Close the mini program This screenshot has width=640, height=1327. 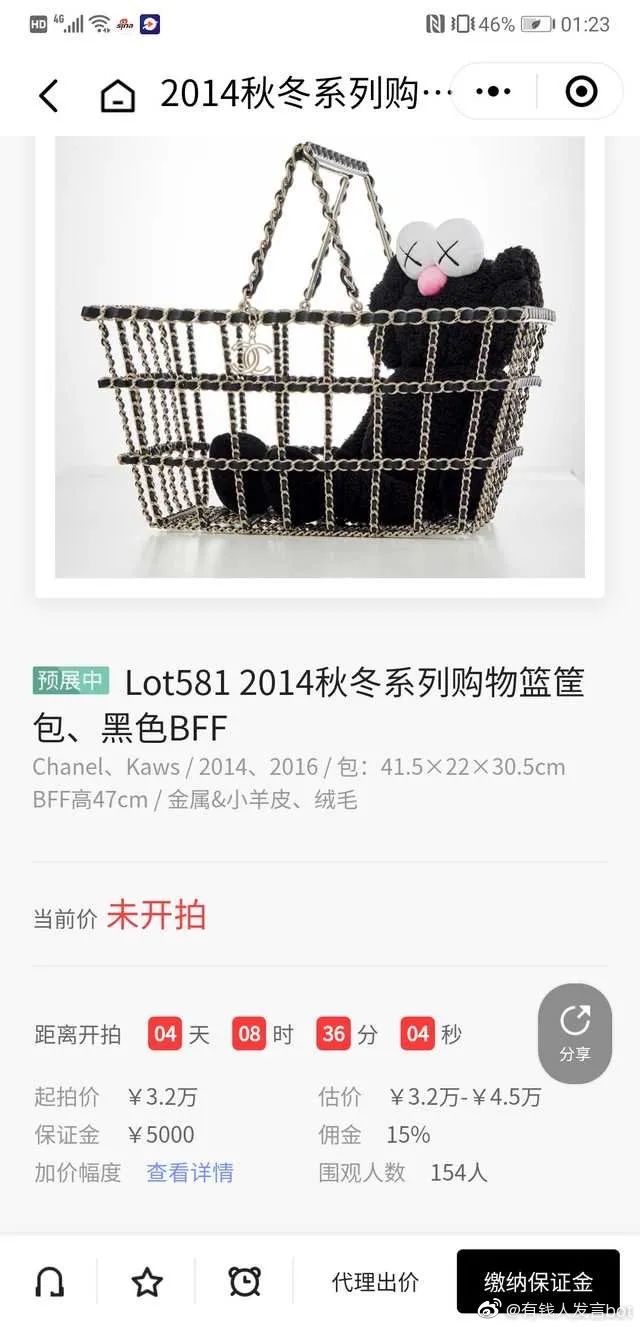[581, 92]
